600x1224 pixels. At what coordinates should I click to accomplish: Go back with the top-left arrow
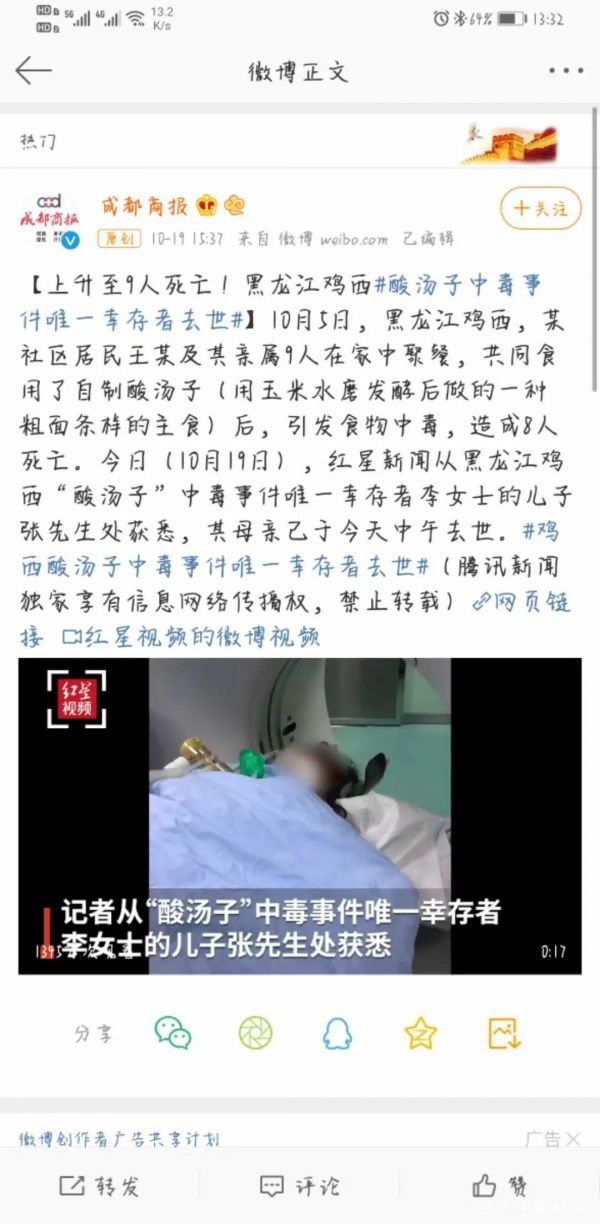pyautogui.click(x=33, y=71)
